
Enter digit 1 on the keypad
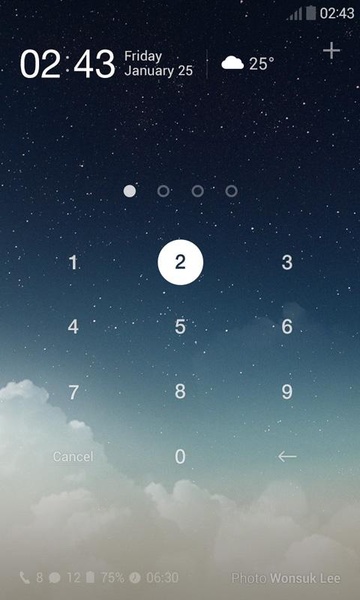tap(73, 262)
